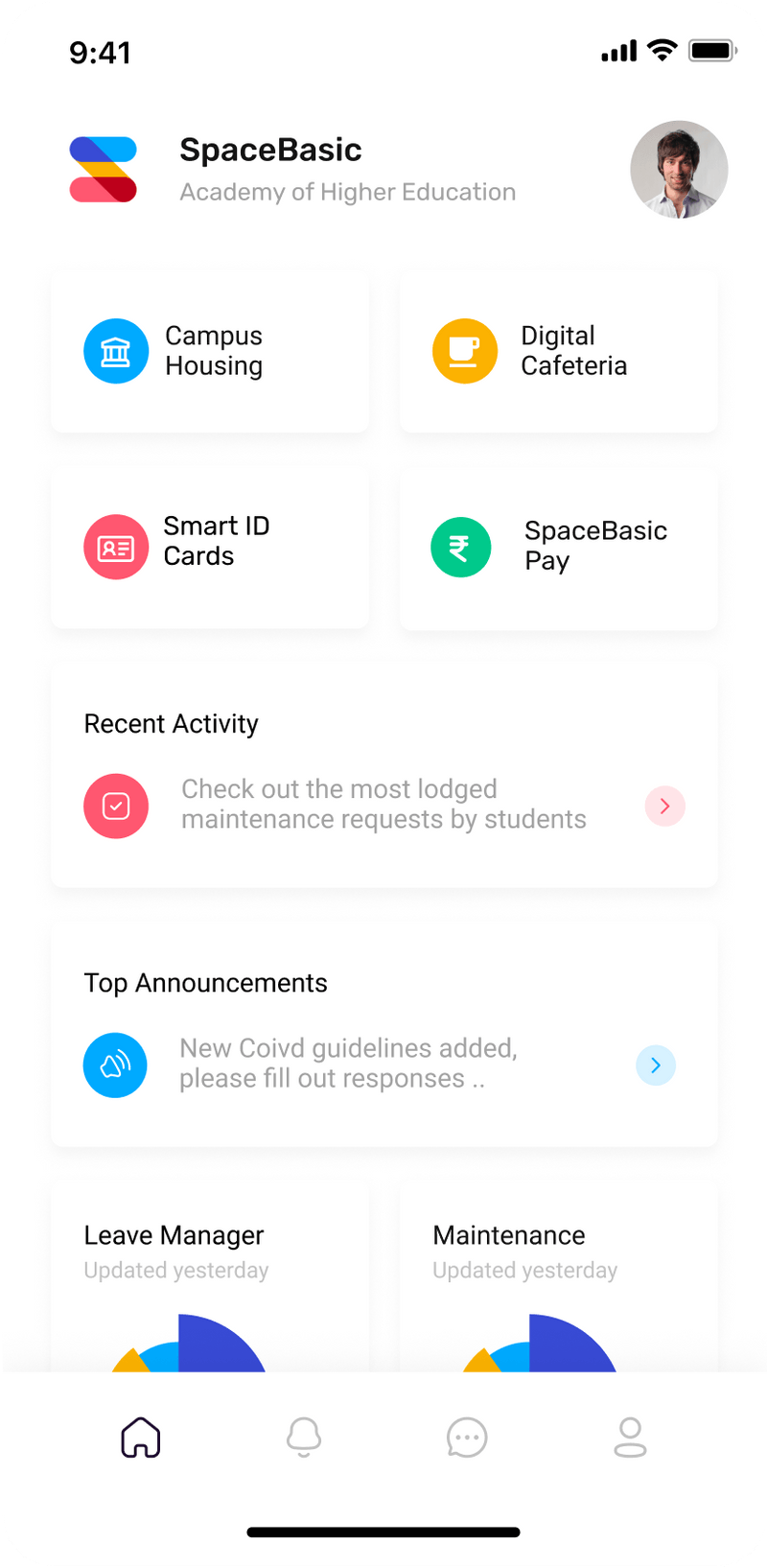Expand the Covid guidelines announcement
Screen dimensions: 767x1568
point(655,1065)
